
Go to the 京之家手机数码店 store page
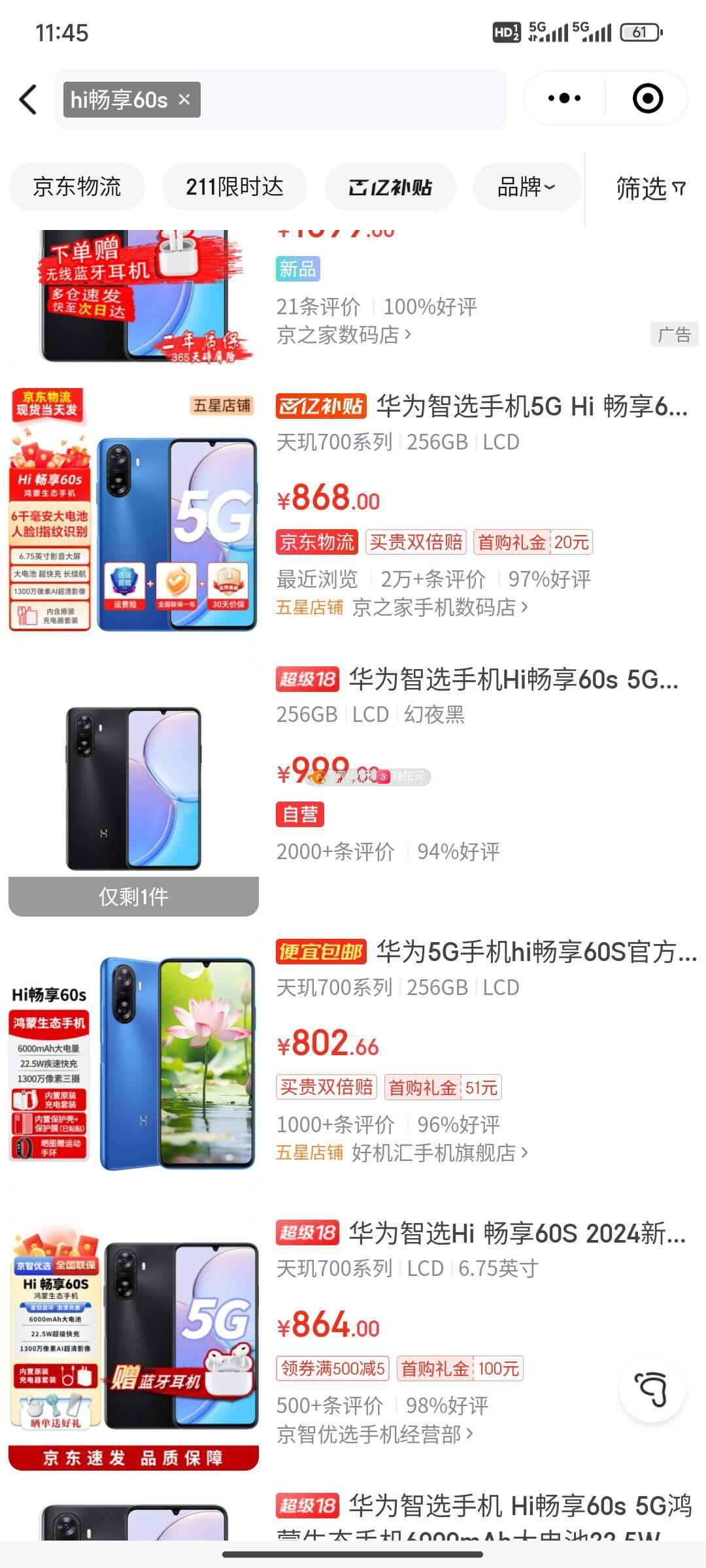pos(439,608)
